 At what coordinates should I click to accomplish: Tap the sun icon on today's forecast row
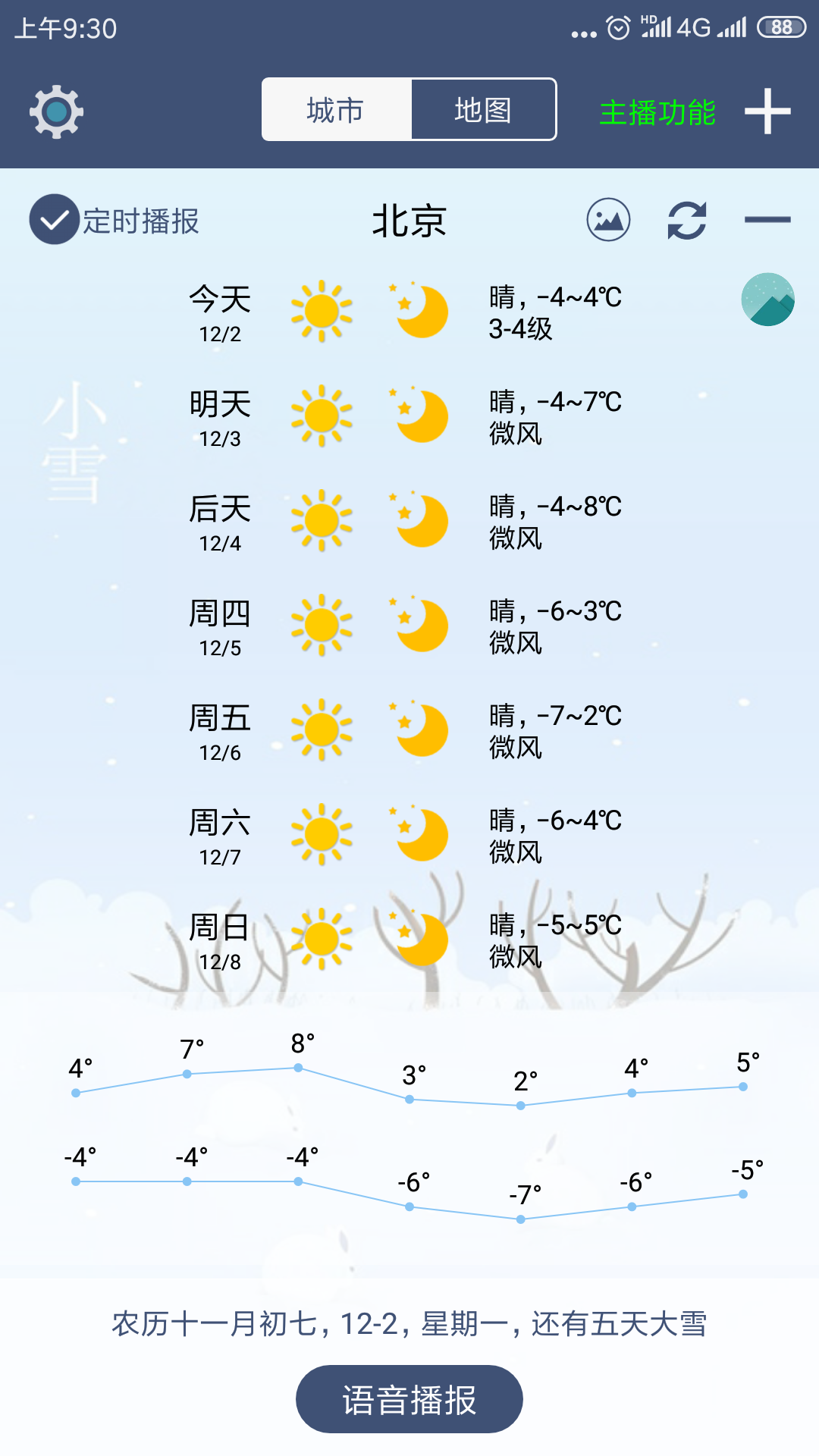pyautogui.click(x=322, y=311)
